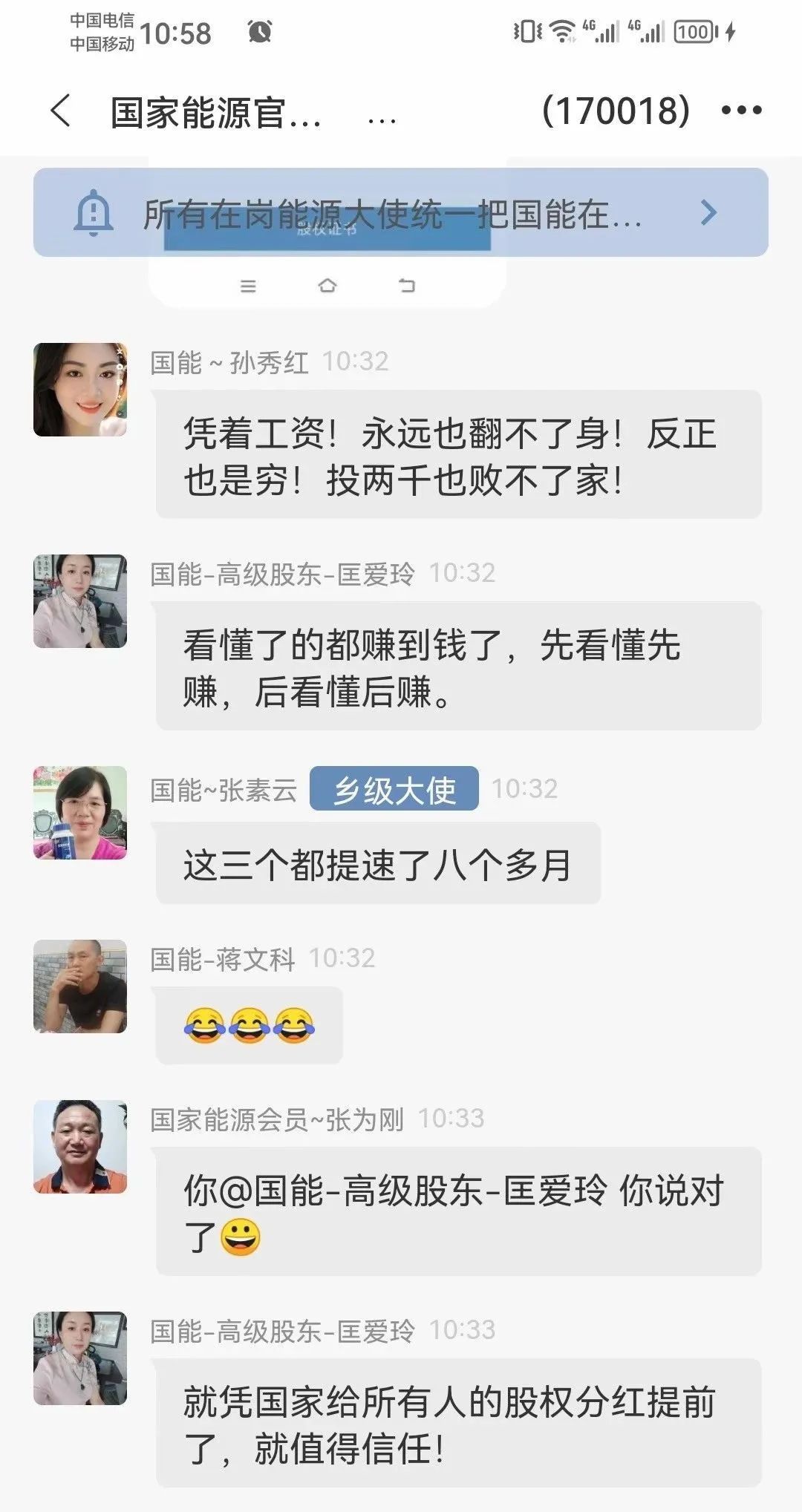This screenshot has width=802, height=1512.
Task: Open avatar beside 就值得信任 message
Action: coord(80,1358)
